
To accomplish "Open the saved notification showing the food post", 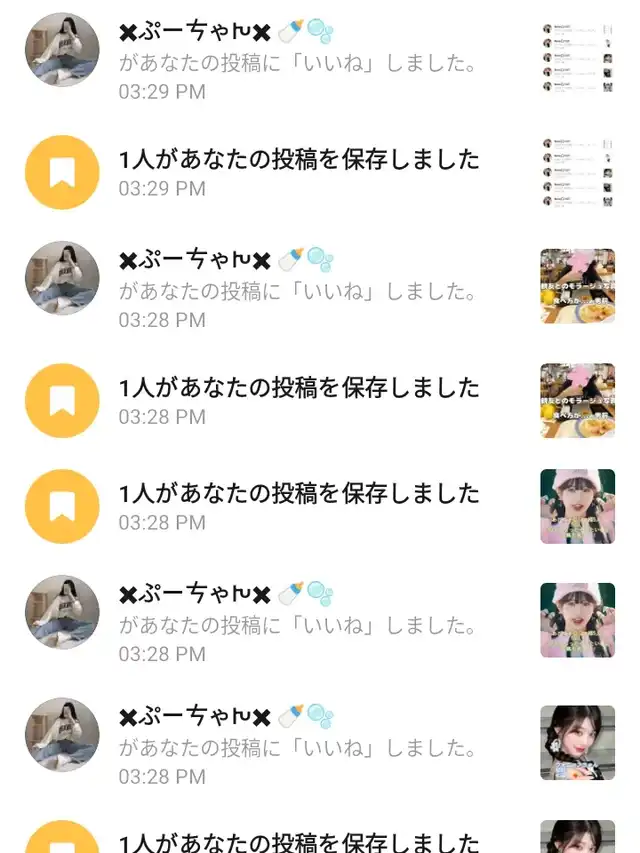I will (300, 400).
